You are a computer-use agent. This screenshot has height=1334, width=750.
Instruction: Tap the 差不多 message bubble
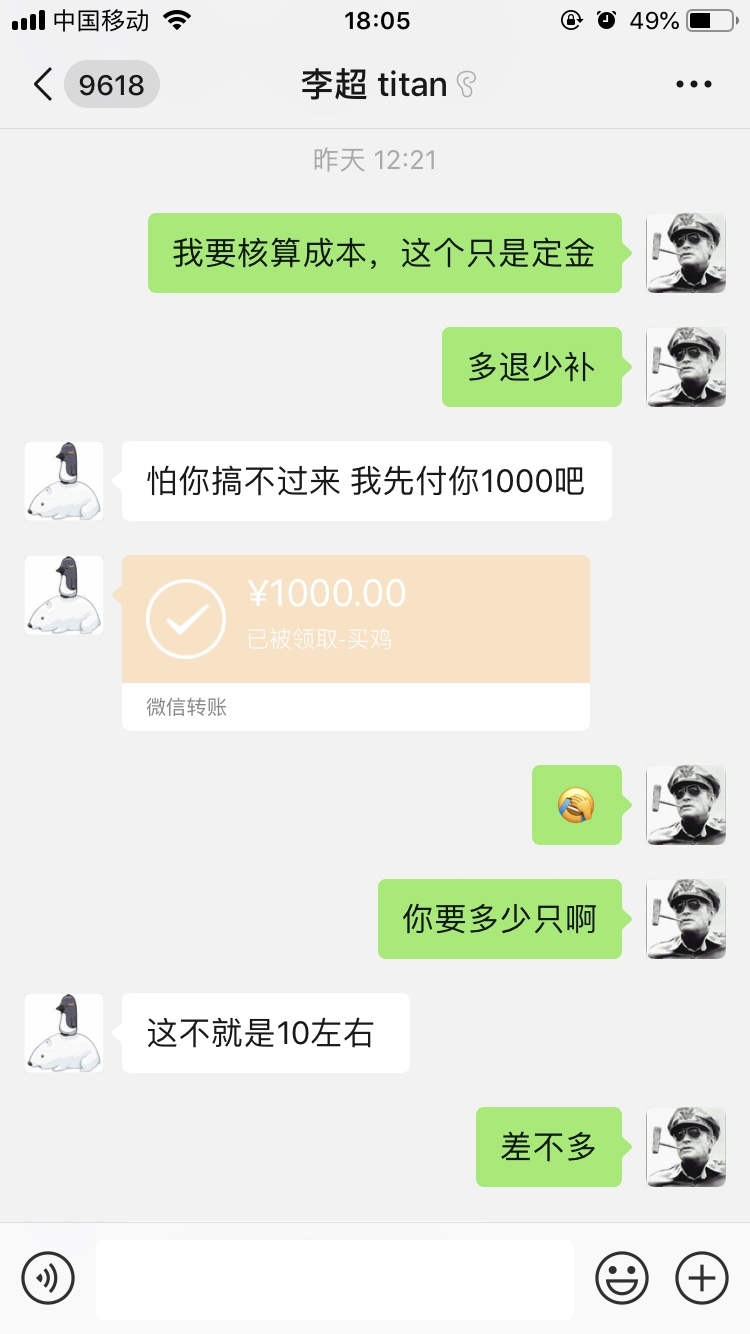(x=548, y=1147)
